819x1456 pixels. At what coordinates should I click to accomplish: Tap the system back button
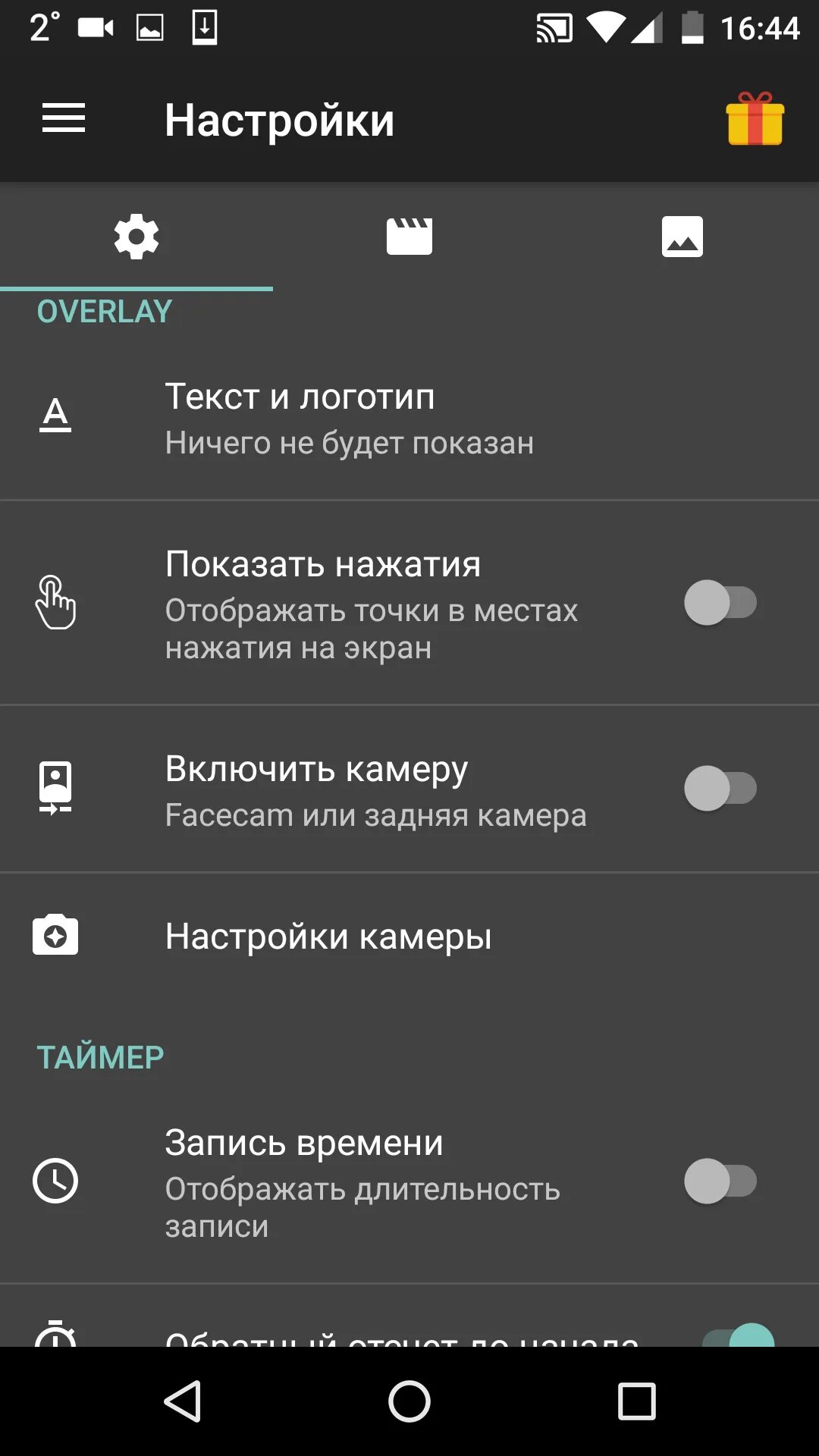pyautogui.click(x=183, y=1401)
